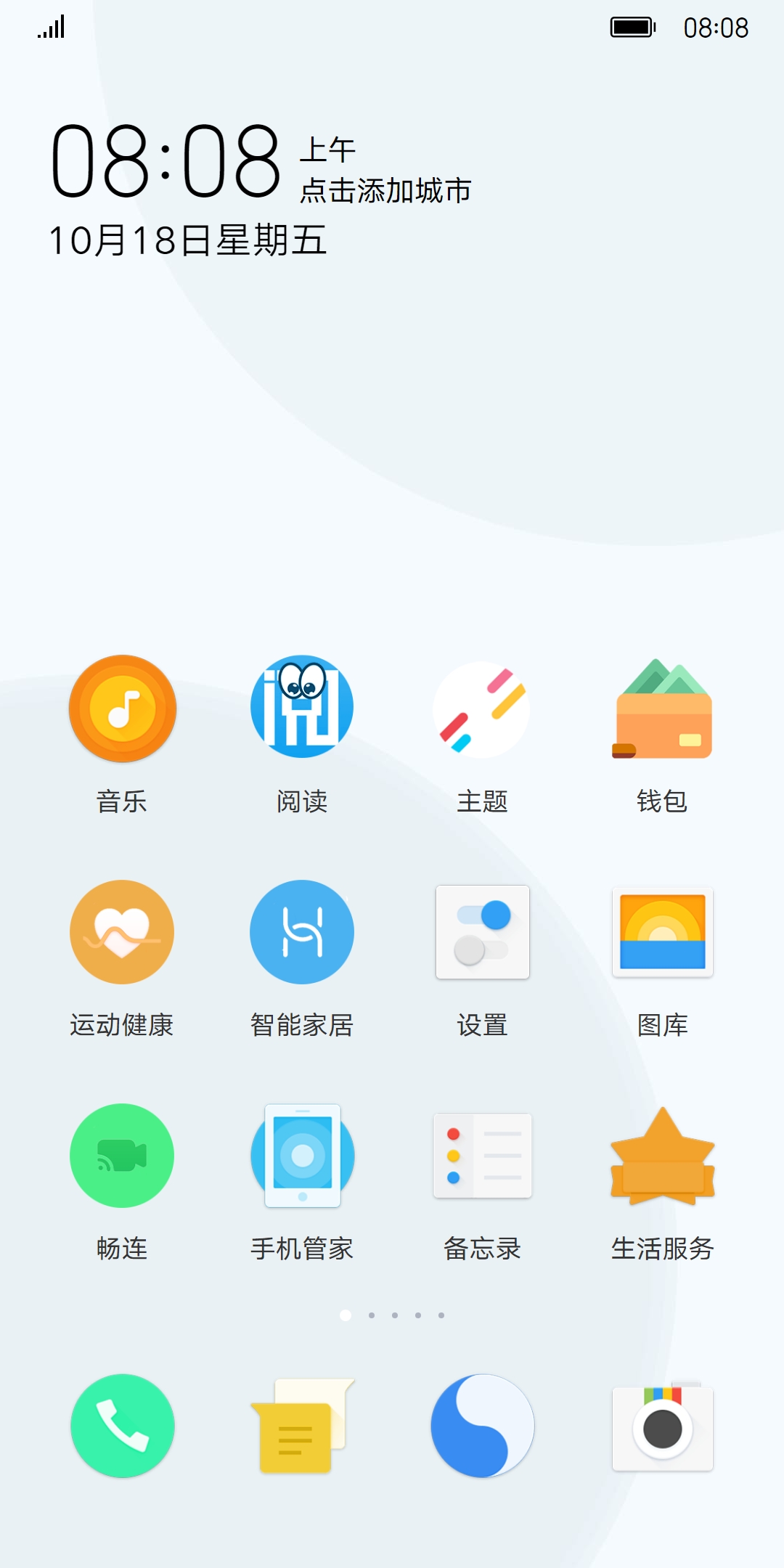Image resolution: width=784 pixels, height=1568 pixels.
Task: Open 生活服务 life services app
Action: [662, 1156]
